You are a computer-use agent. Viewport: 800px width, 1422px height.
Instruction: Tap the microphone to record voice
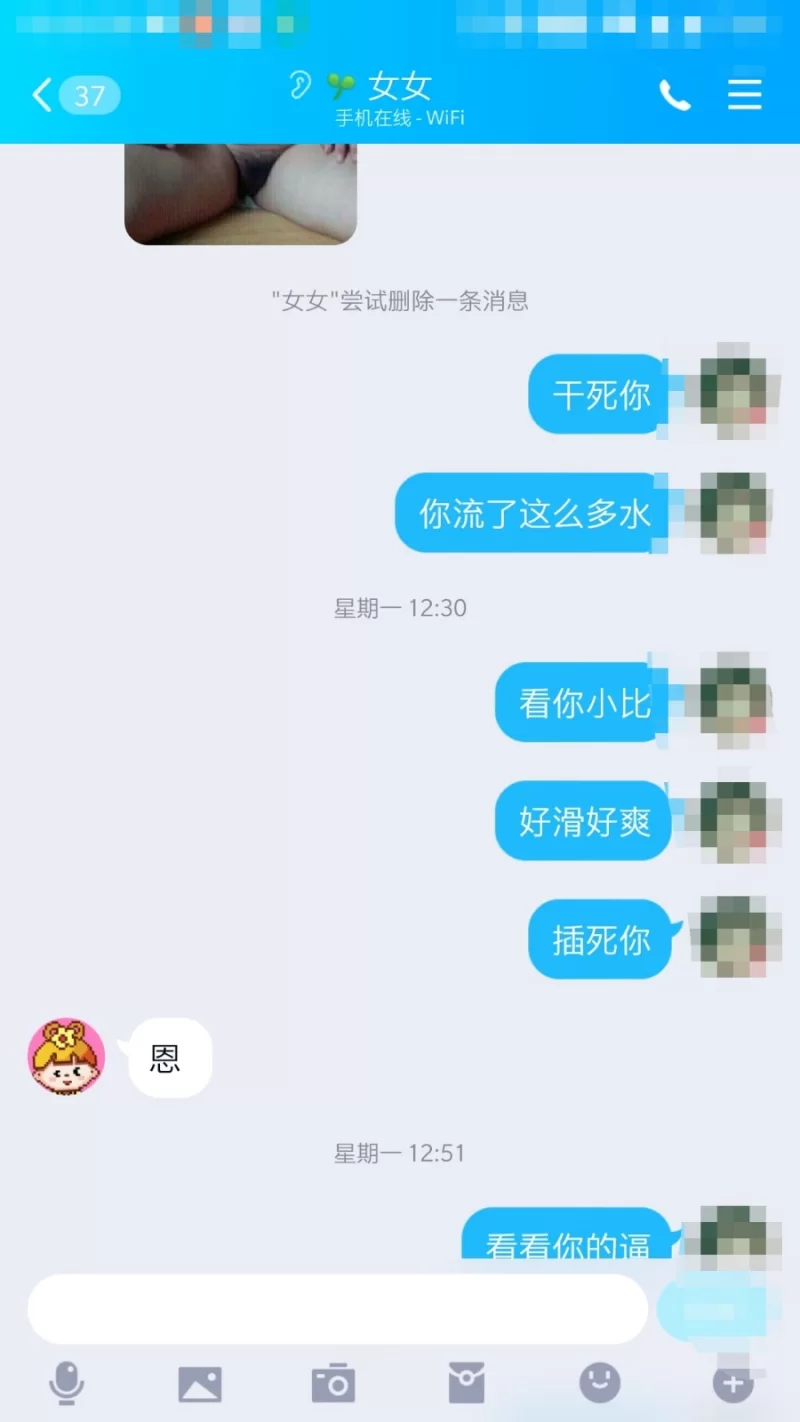[x=67, y=1384]
